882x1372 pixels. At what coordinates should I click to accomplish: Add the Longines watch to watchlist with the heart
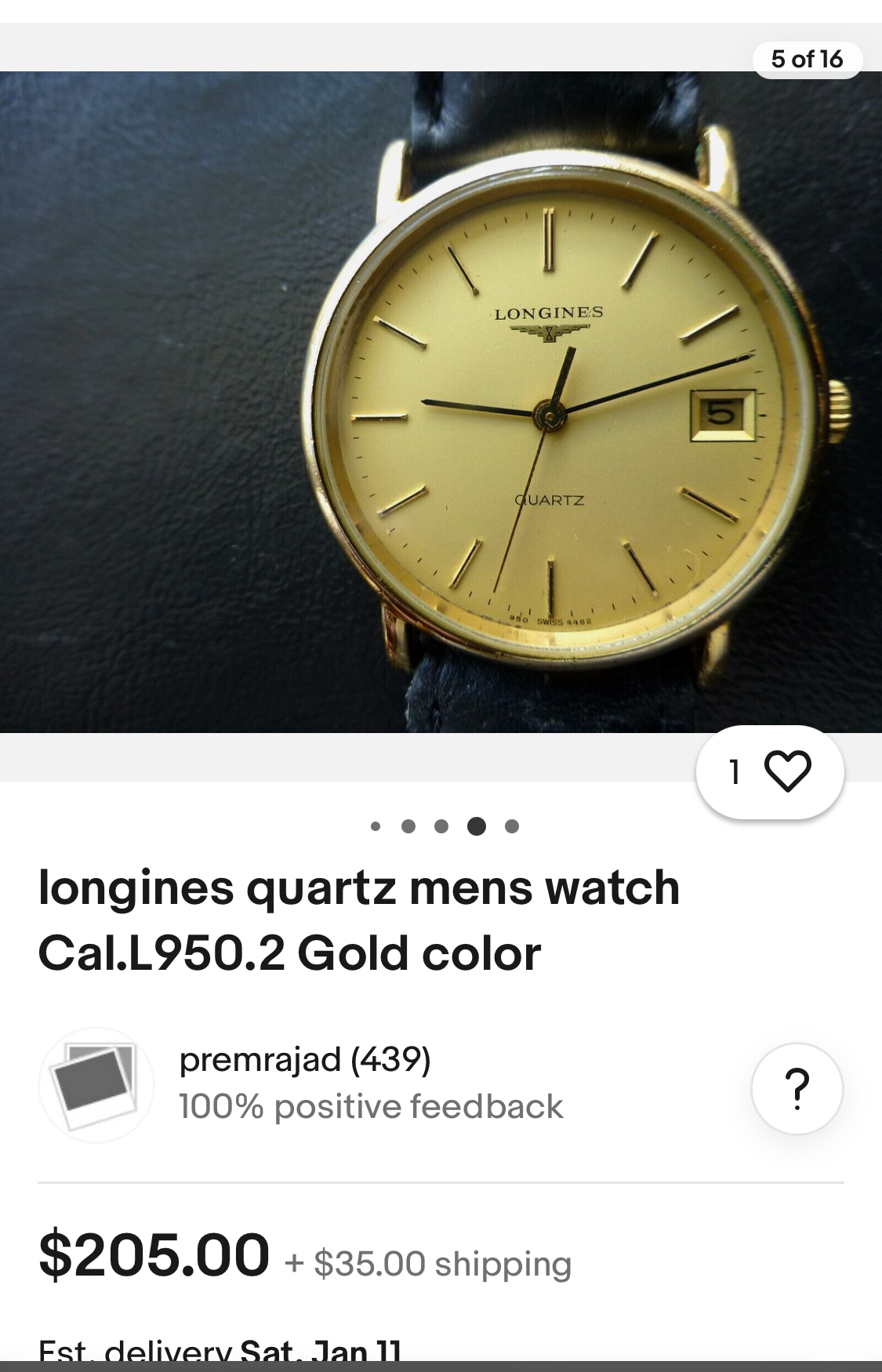click(786, 772)
